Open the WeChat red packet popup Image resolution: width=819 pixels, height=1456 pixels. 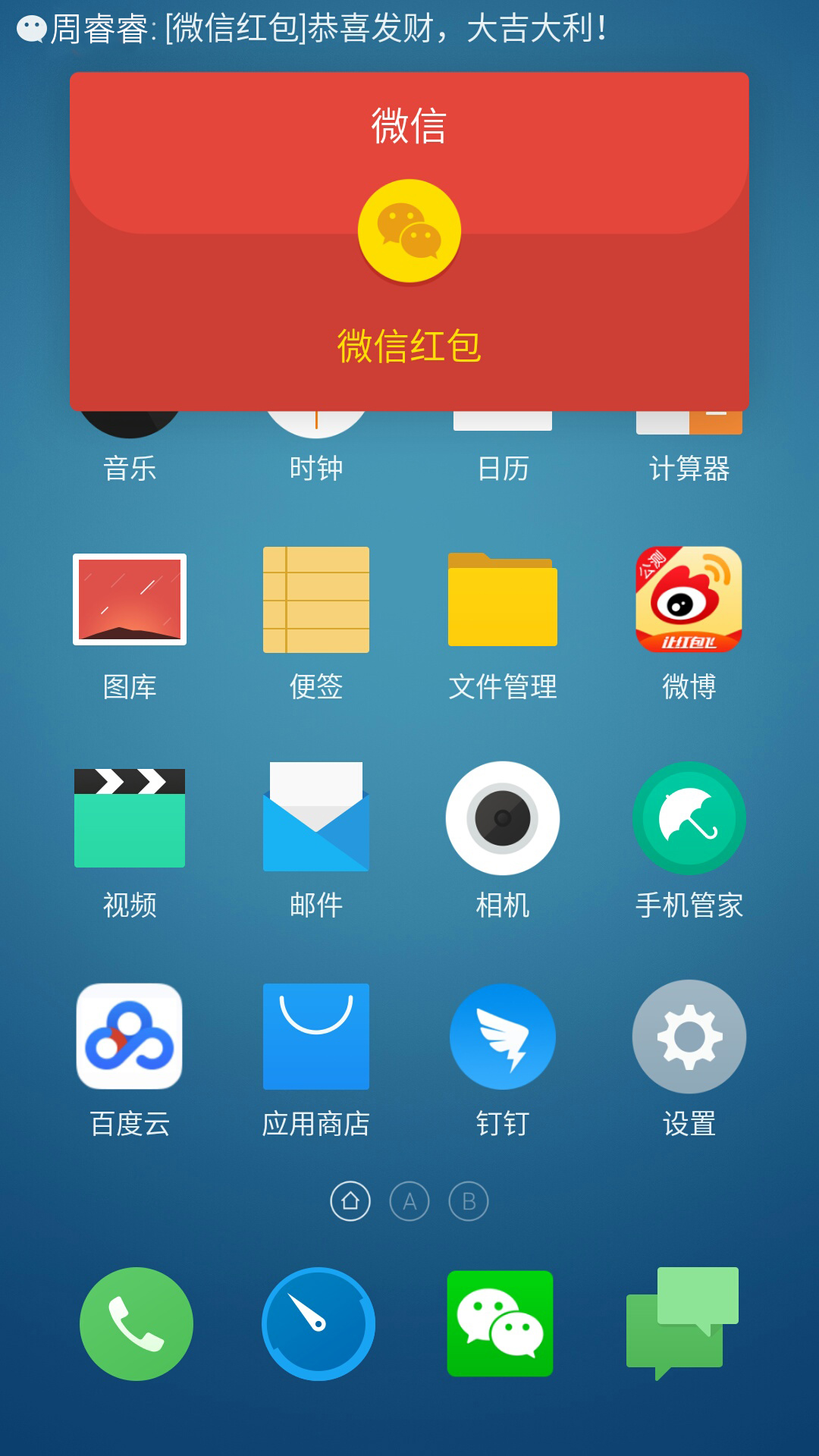point(409,241)
